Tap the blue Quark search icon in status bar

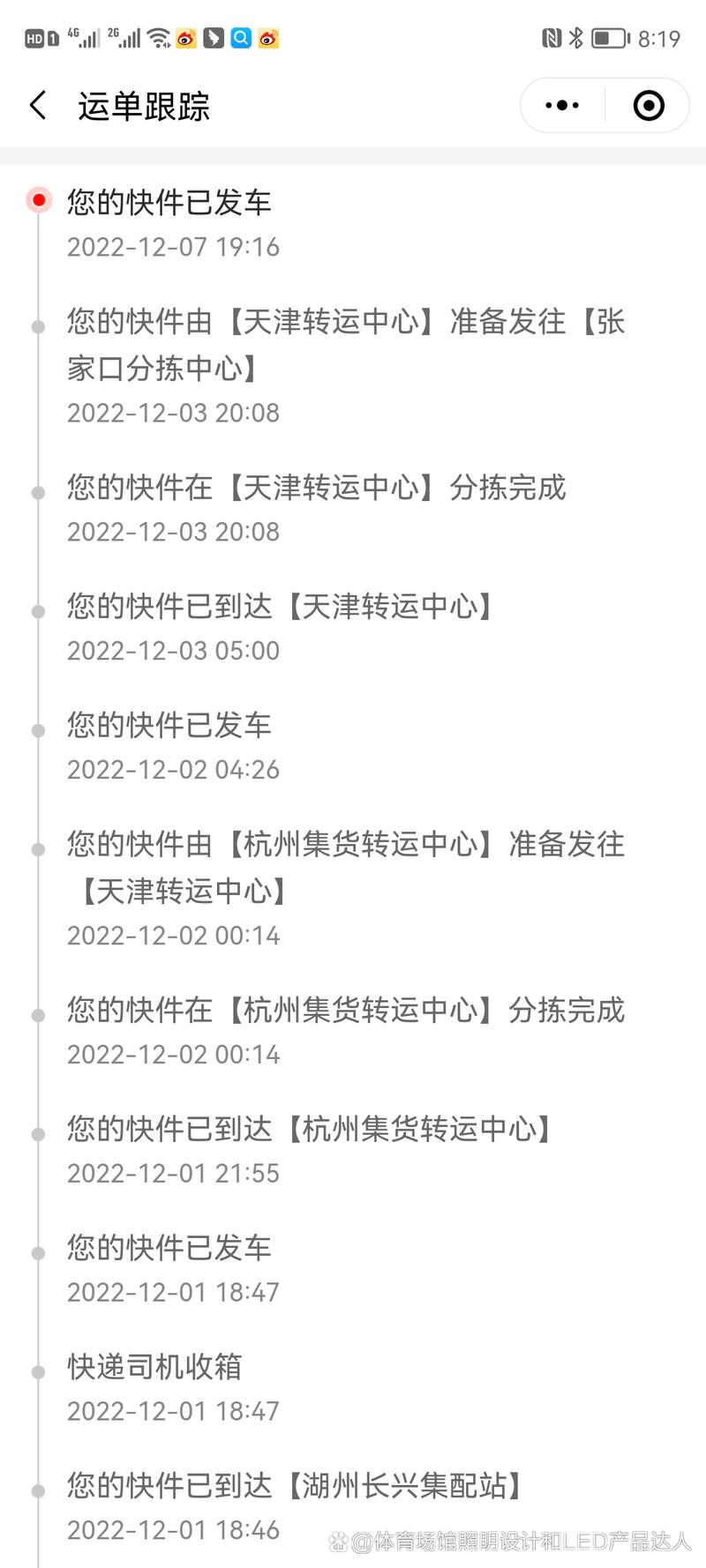click(x=240, y=38)
